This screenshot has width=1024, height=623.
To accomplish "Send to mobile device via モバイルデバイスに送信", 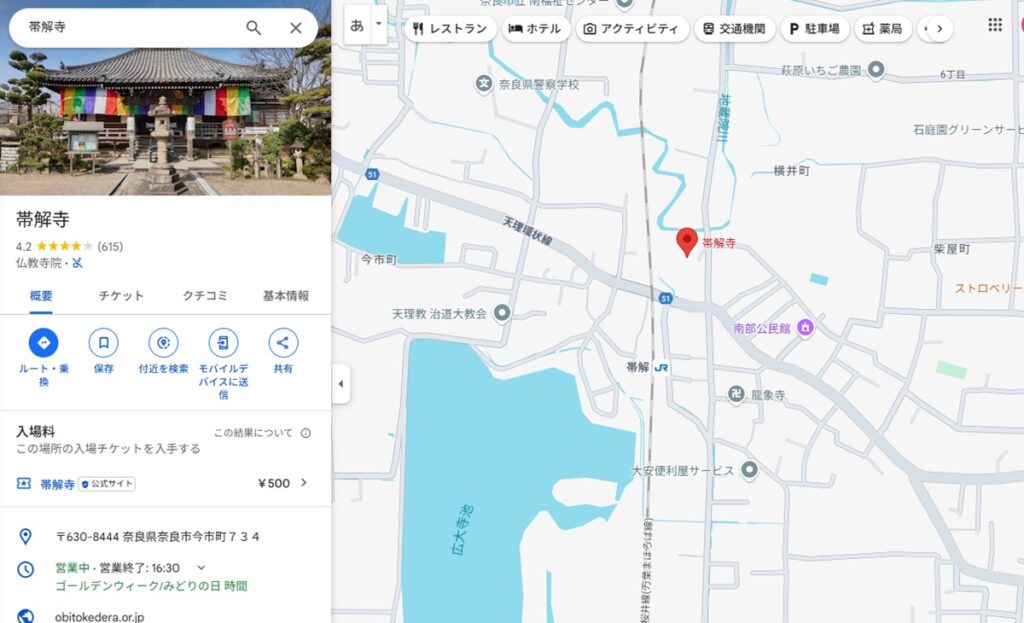I will point(223,343).
